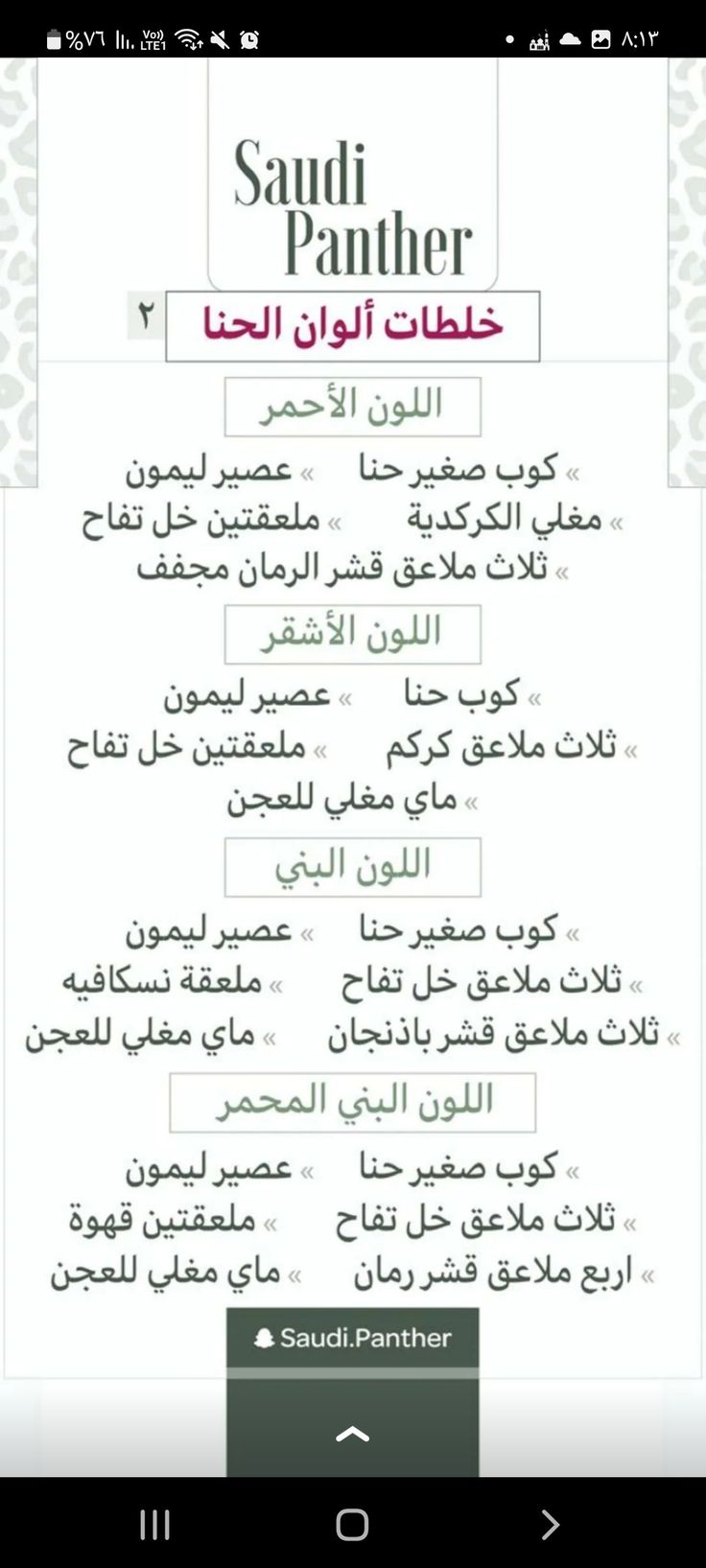Open the recent apps view

tap(154, 1524)
